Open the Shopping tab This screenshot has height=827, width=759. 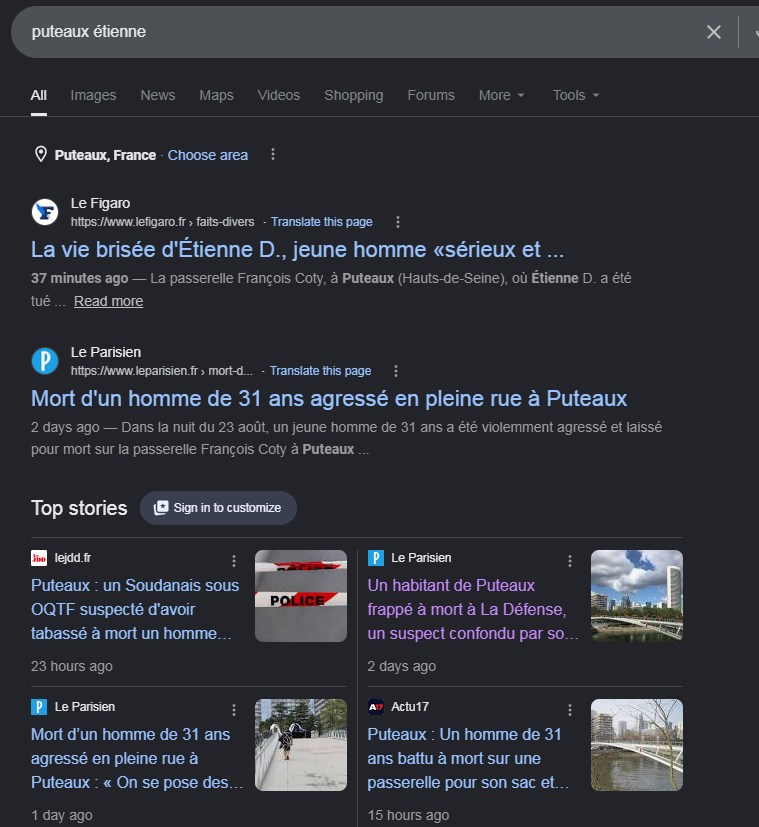click(x=353, y=95)
